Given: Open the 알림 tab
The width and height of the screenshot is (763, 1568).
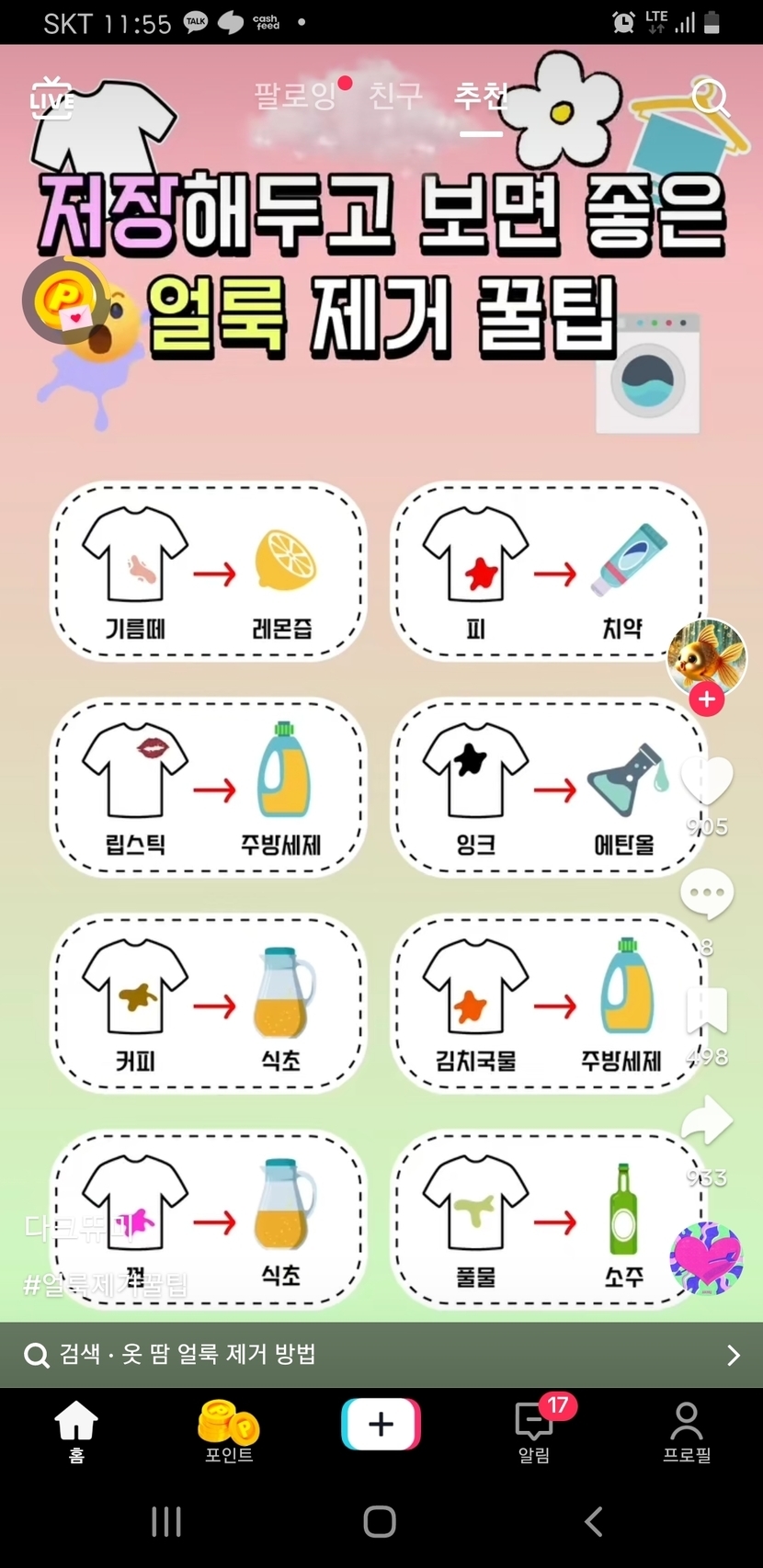Looking at the screenshot, I should pyautogui.click(x=534, y=1430).
